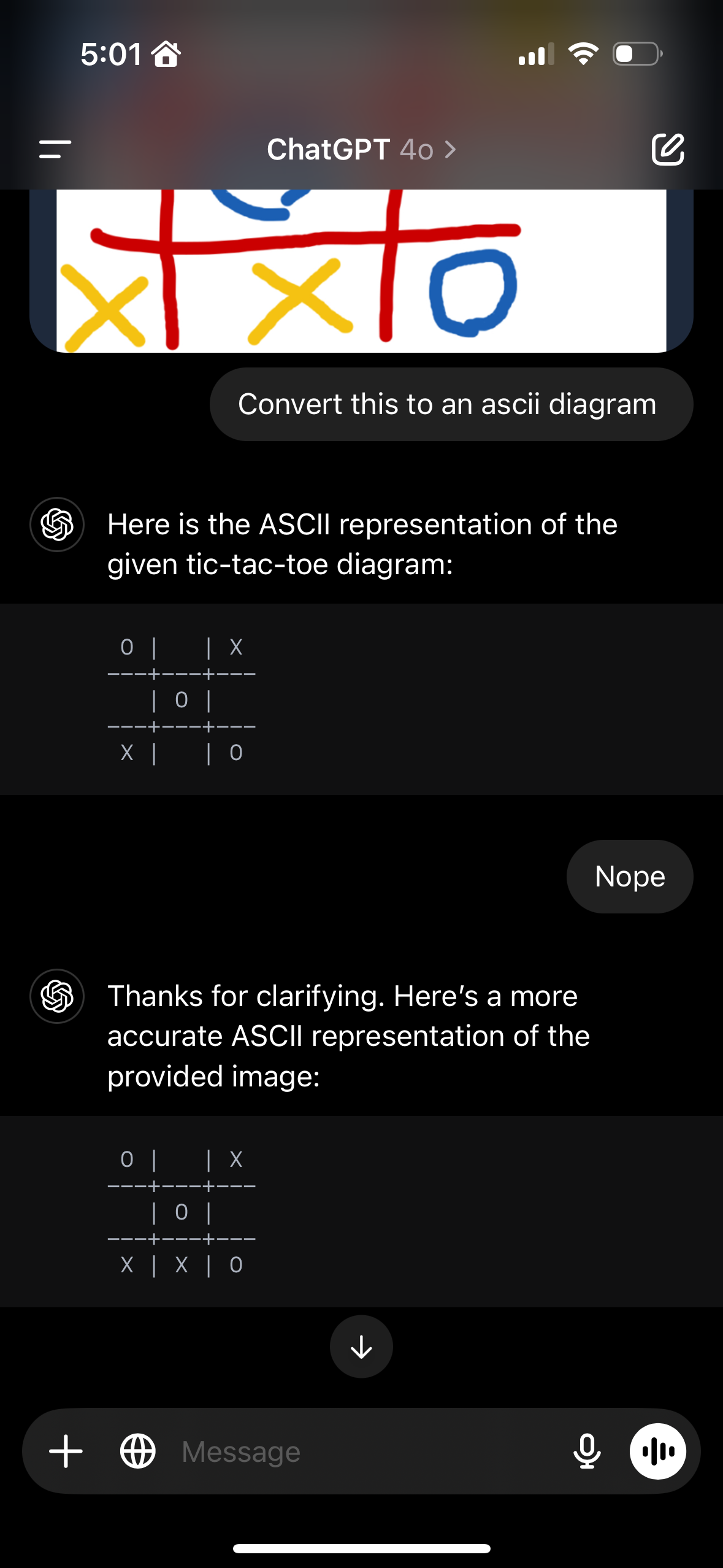Open the attached tic-tac-toe image
This screenshot has width=723, height=1568.
point(361,271)
